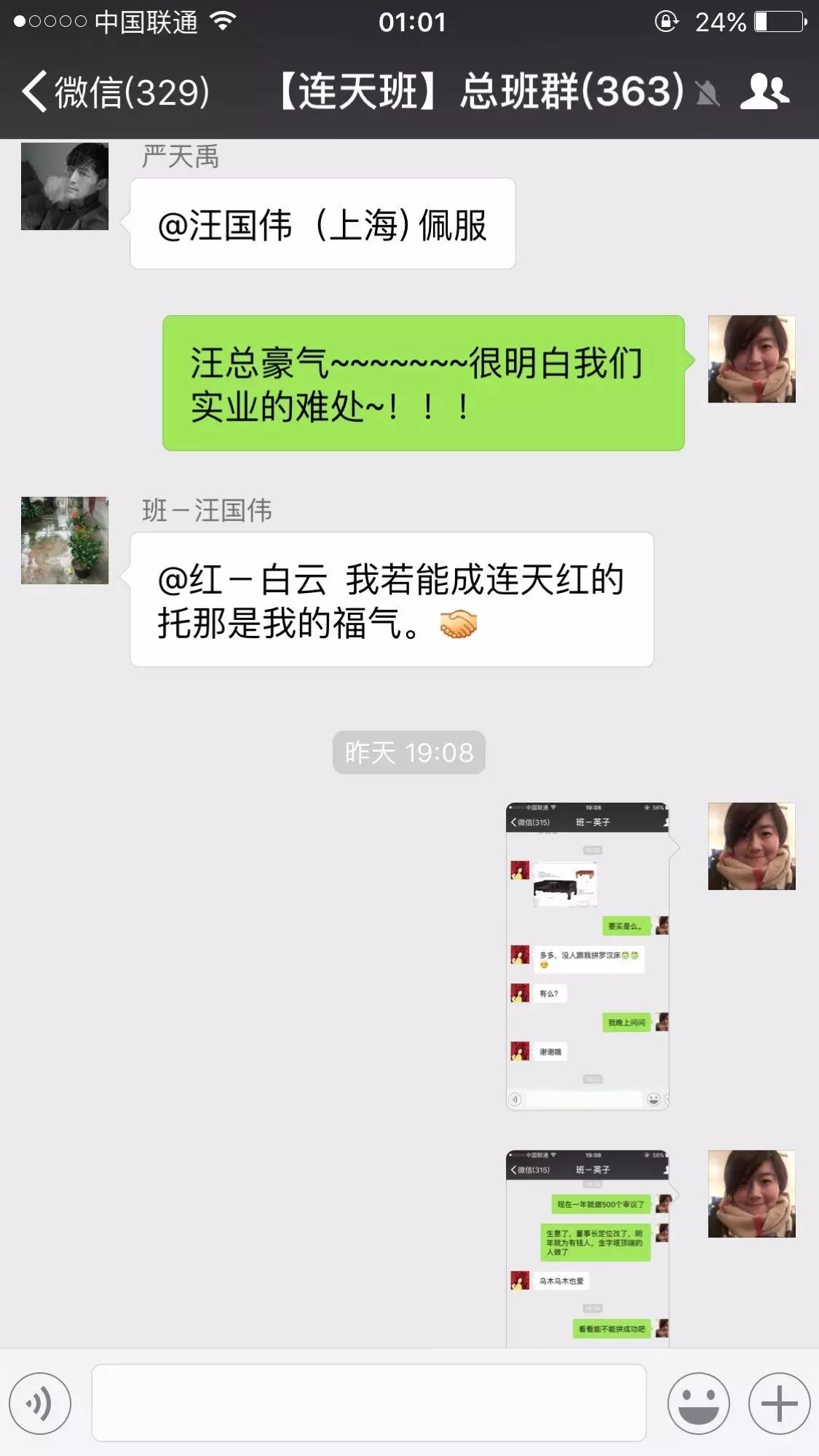Open 严天禹's profile avatar

(x=65, y=186)
